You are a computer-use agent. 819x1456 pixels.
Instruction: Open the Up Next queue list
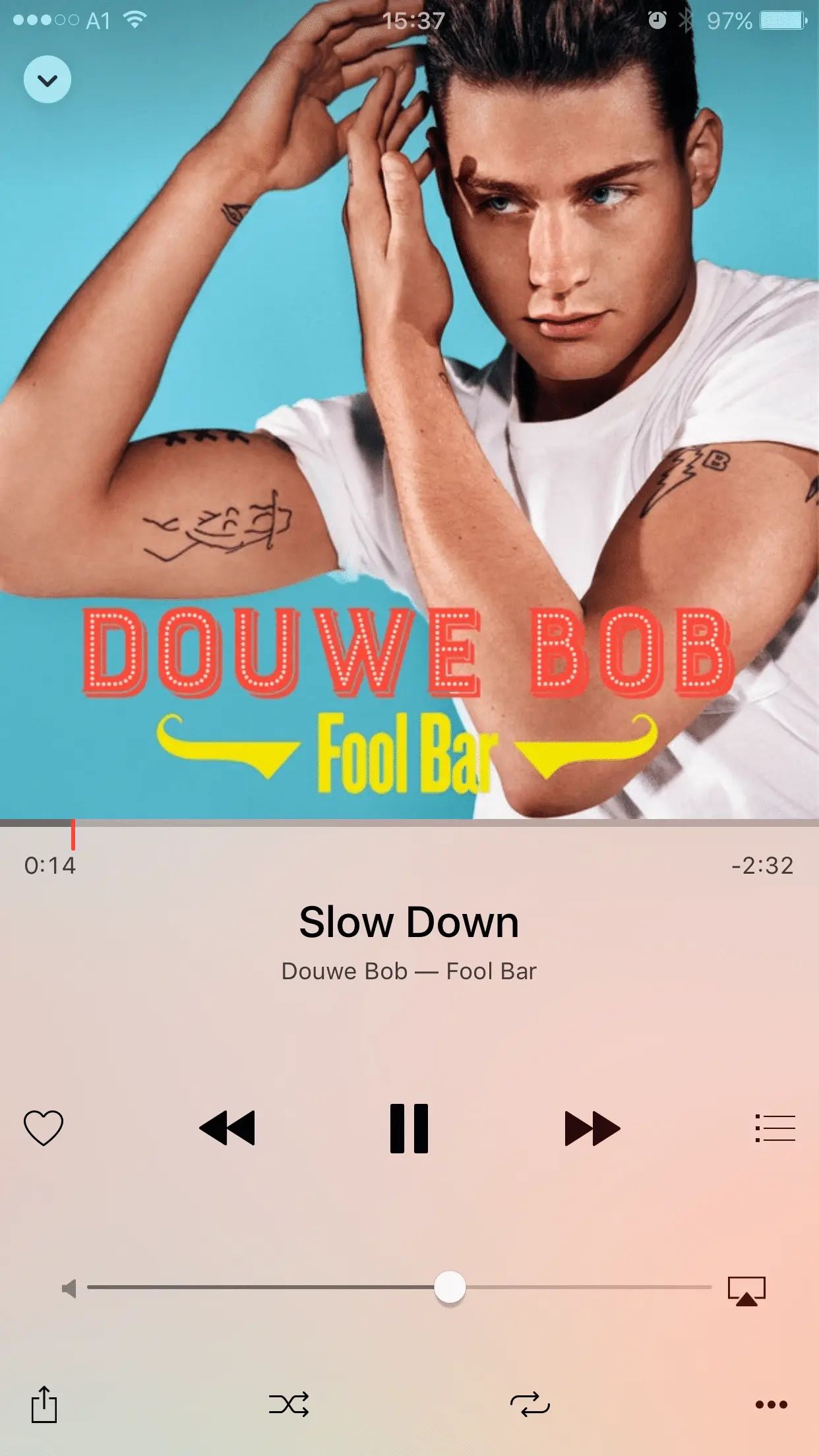(x=775, y=1128)
